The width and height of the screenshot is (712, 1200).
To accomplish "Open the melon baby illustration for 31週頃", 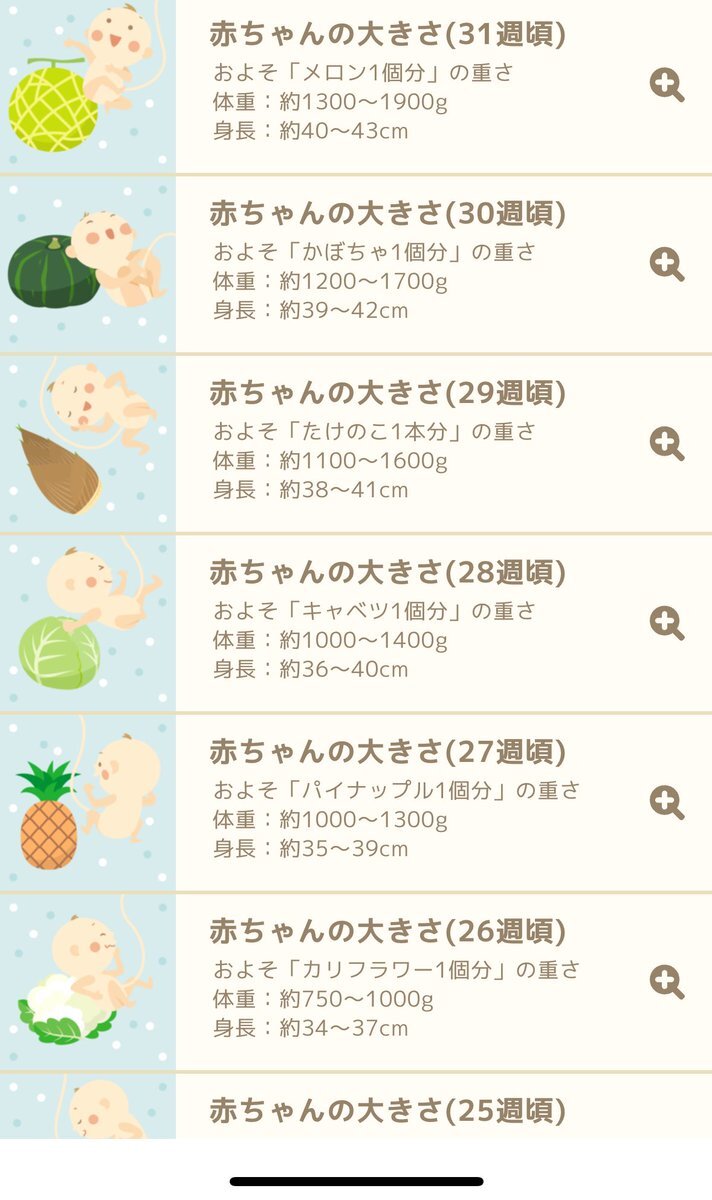I will point(88,86).
